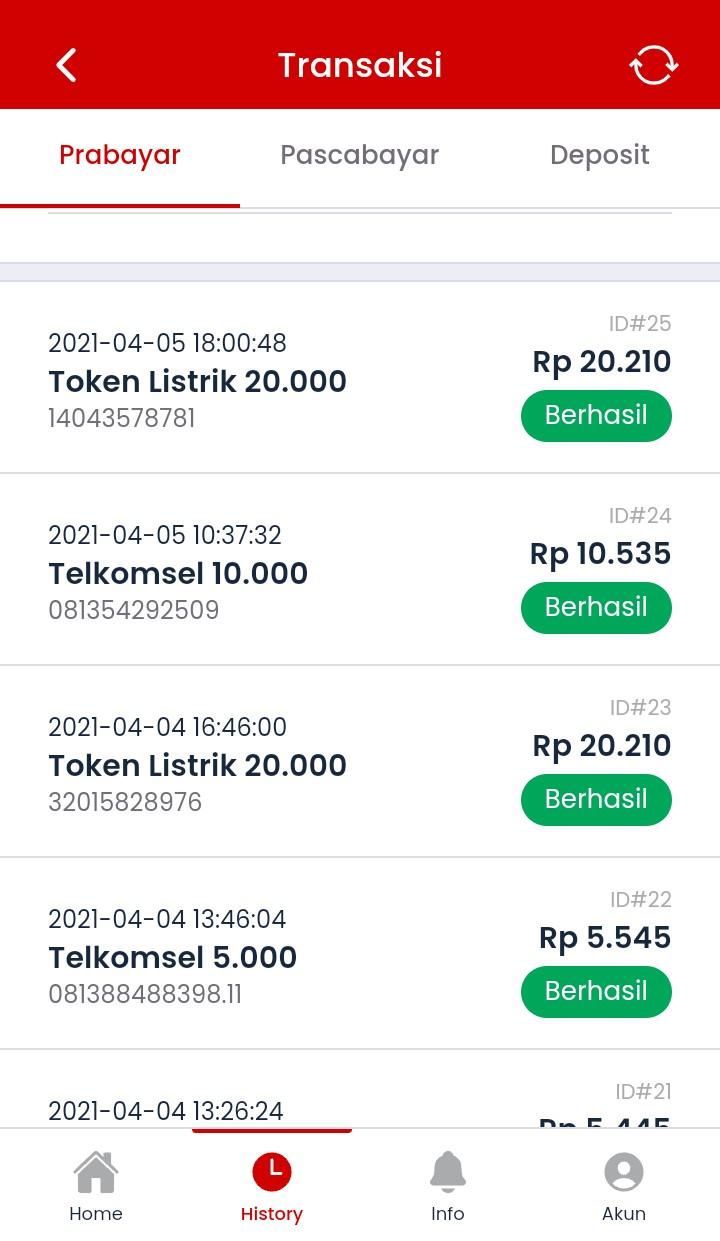The height and width of the screenshot is (1241, 720).
Task: Go back from the Transaksi screen
Action: [x=66, y=65]
